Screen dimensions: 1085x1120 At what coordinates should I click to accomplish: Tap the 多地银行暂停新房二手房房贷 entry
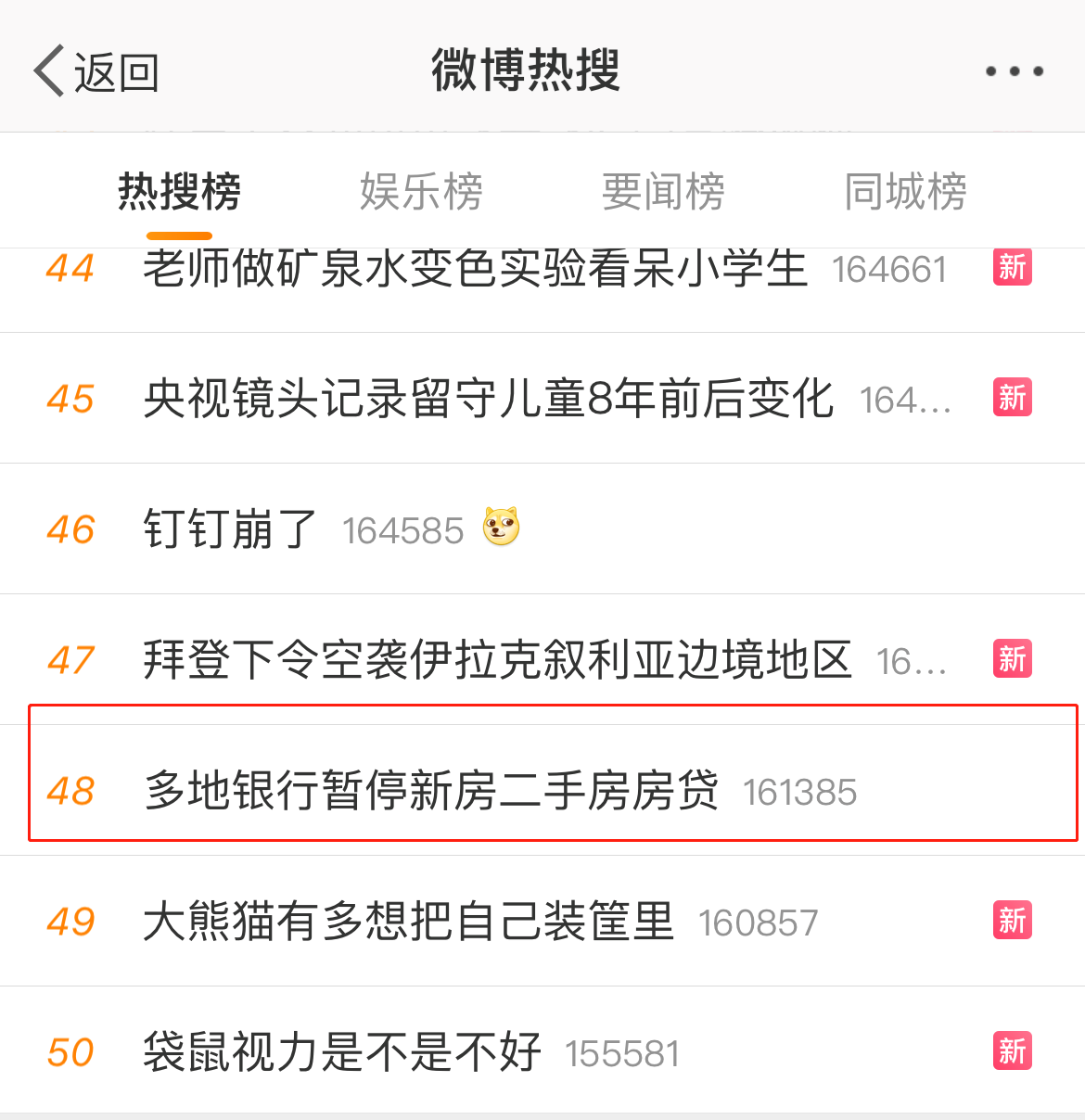click(431, 792)
